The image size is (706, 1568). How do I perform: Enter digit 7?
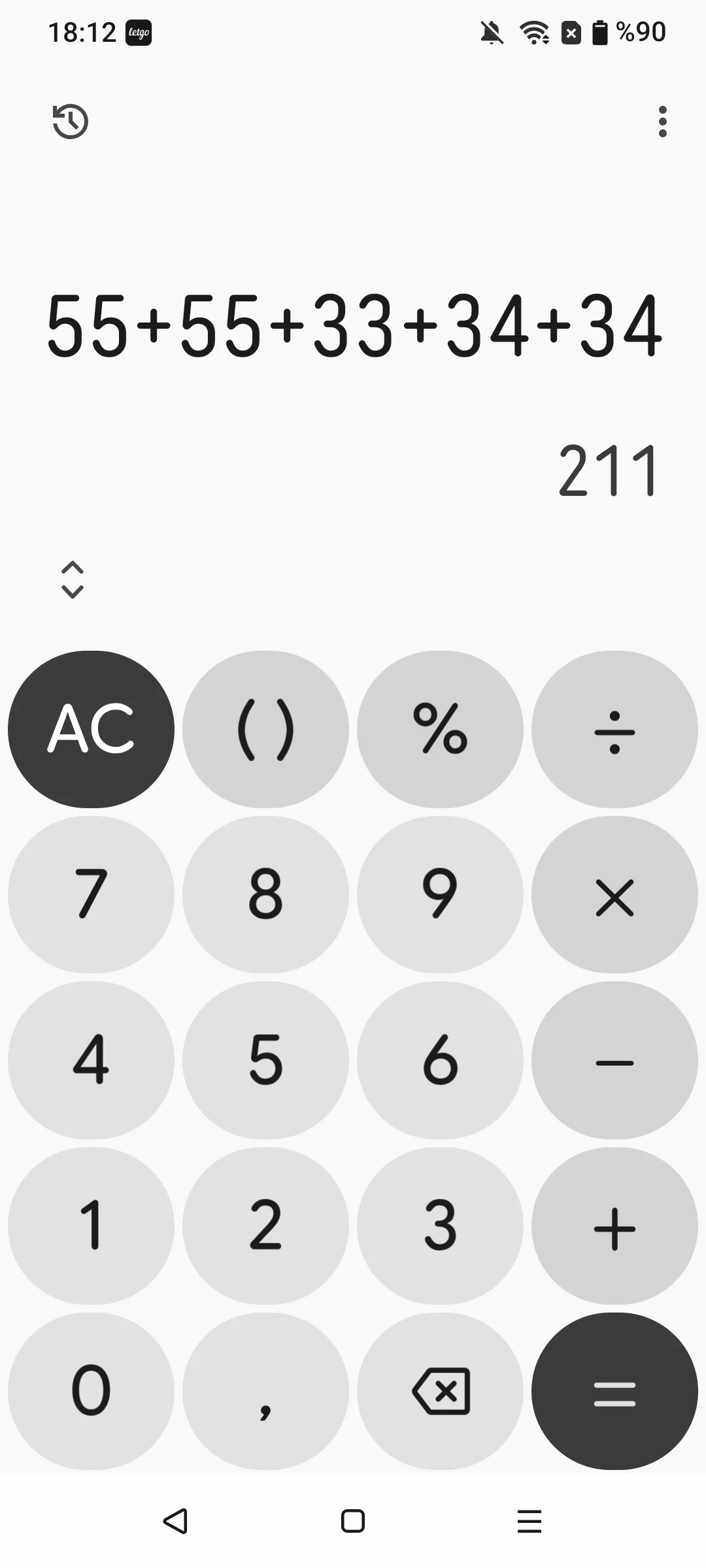[x=91, y=895]
